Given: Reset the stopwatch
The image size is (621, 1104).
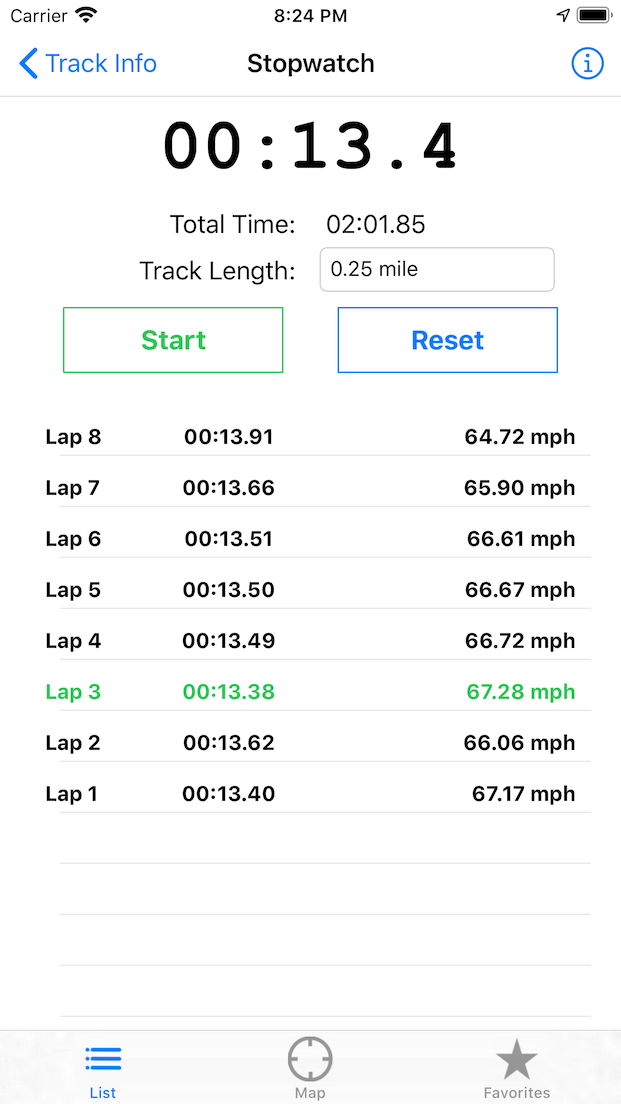Looking at the screenshot, I should point(448,340).
